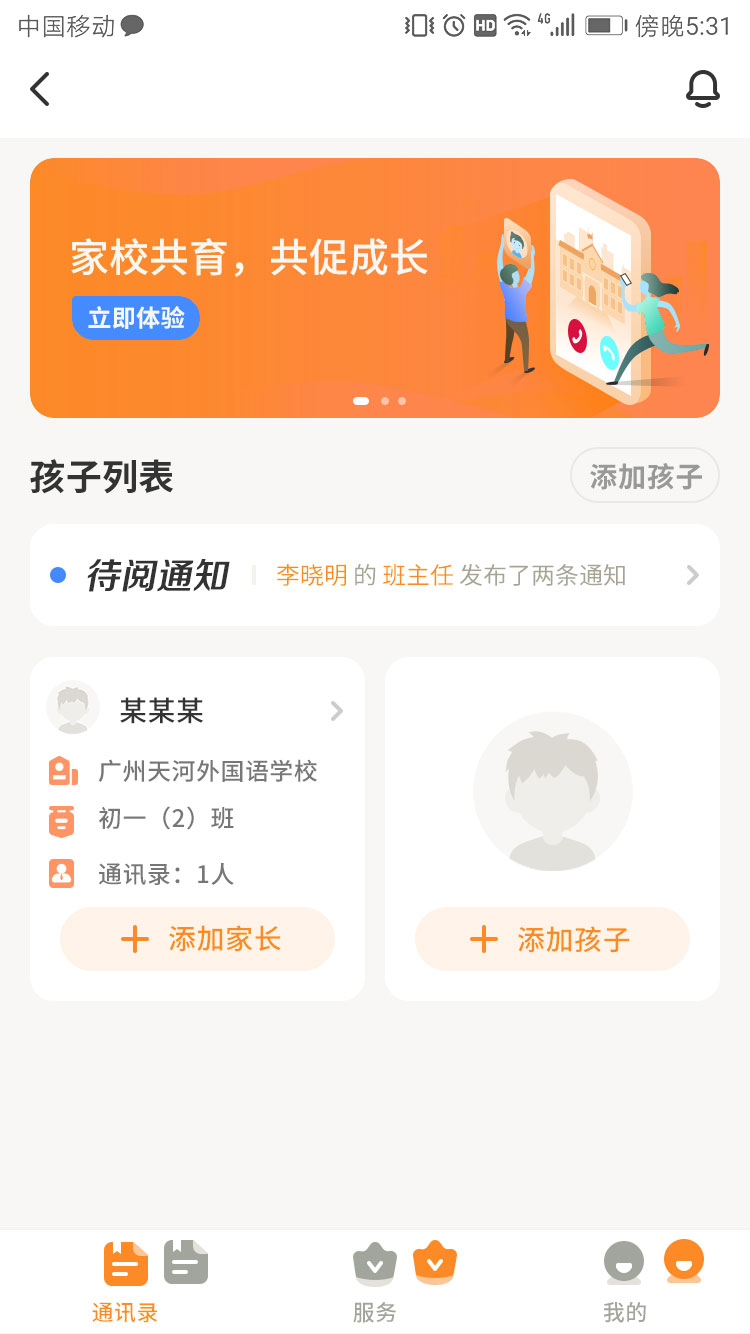The height and width of the screenshot is (1334, 750).
Task: Tap 添加孩子 button in the empty card
Action: 552,939
